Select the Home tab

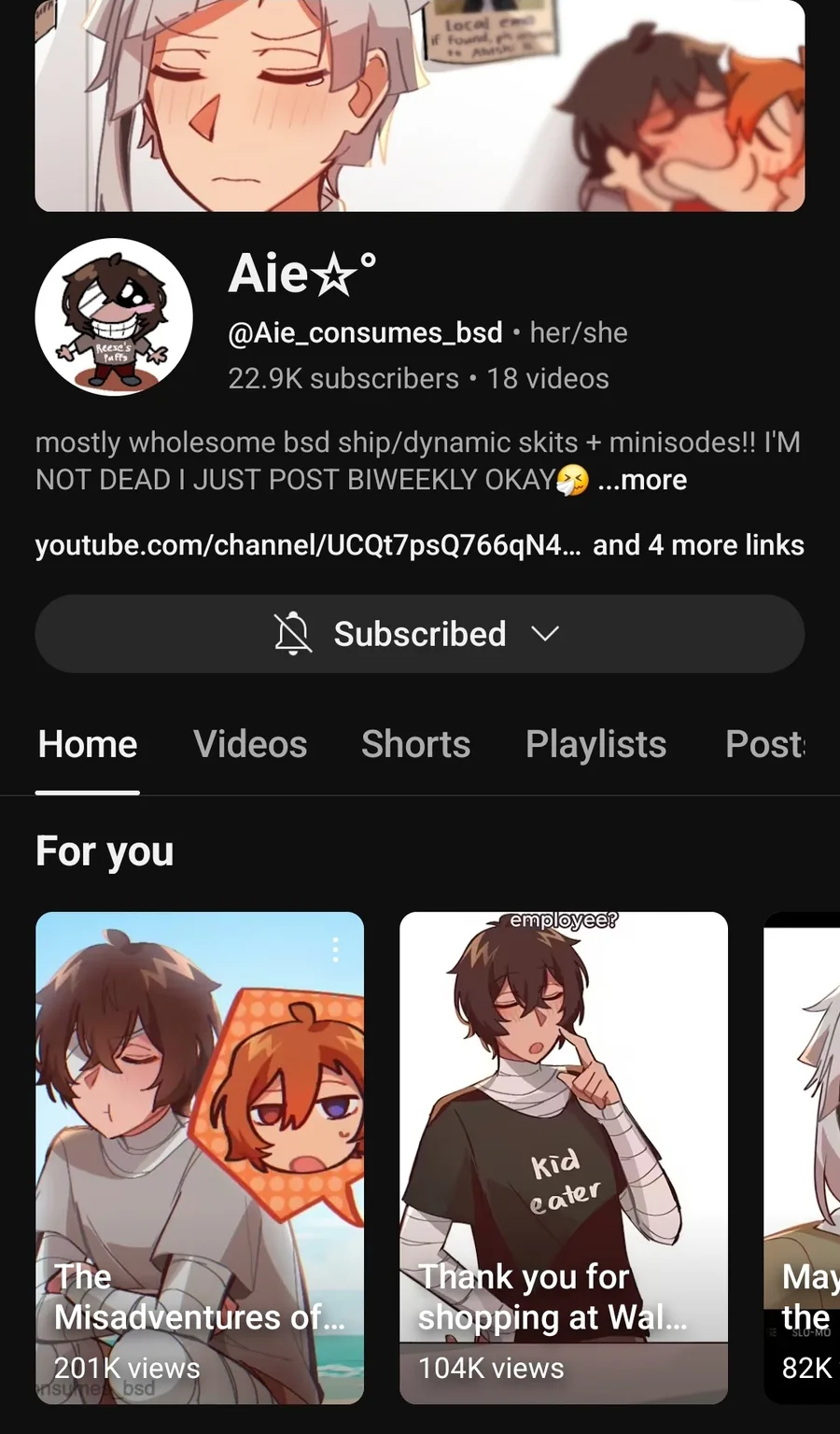pos(88,744)
